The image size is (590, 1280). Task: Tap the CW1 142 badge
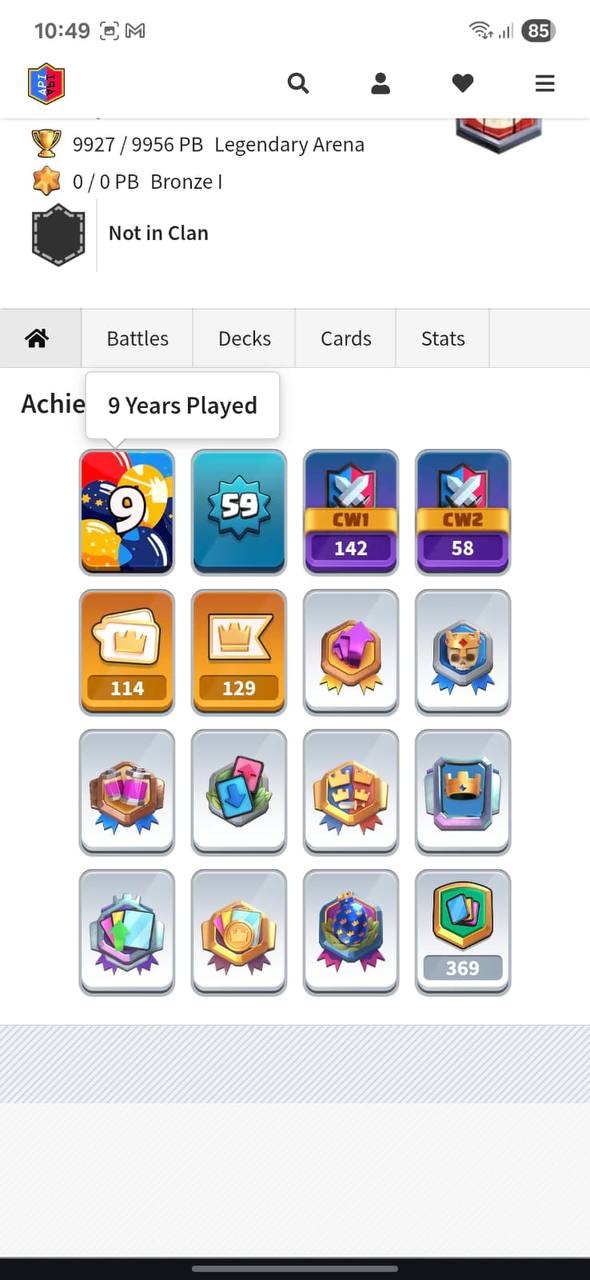351,512
